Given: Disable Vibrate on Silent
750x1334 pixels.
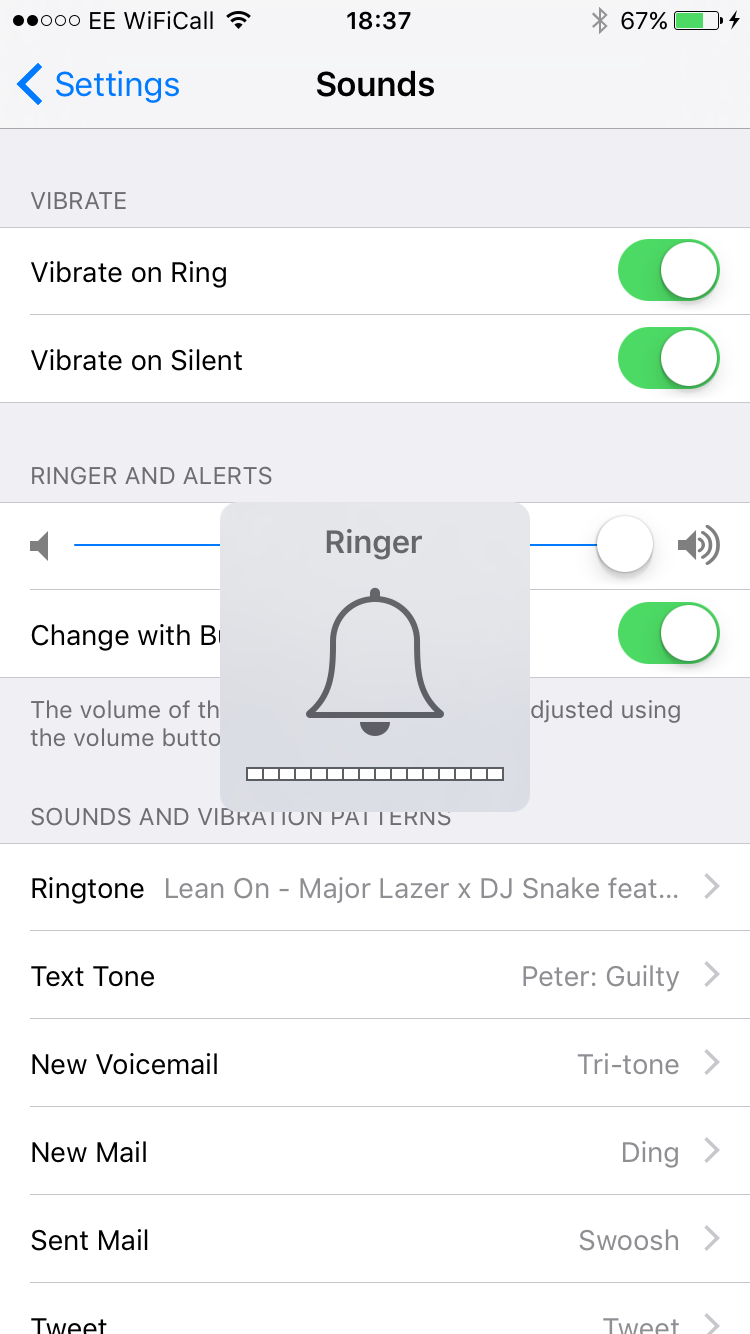Looking at the screenshot, I should (x=669, y=359).
